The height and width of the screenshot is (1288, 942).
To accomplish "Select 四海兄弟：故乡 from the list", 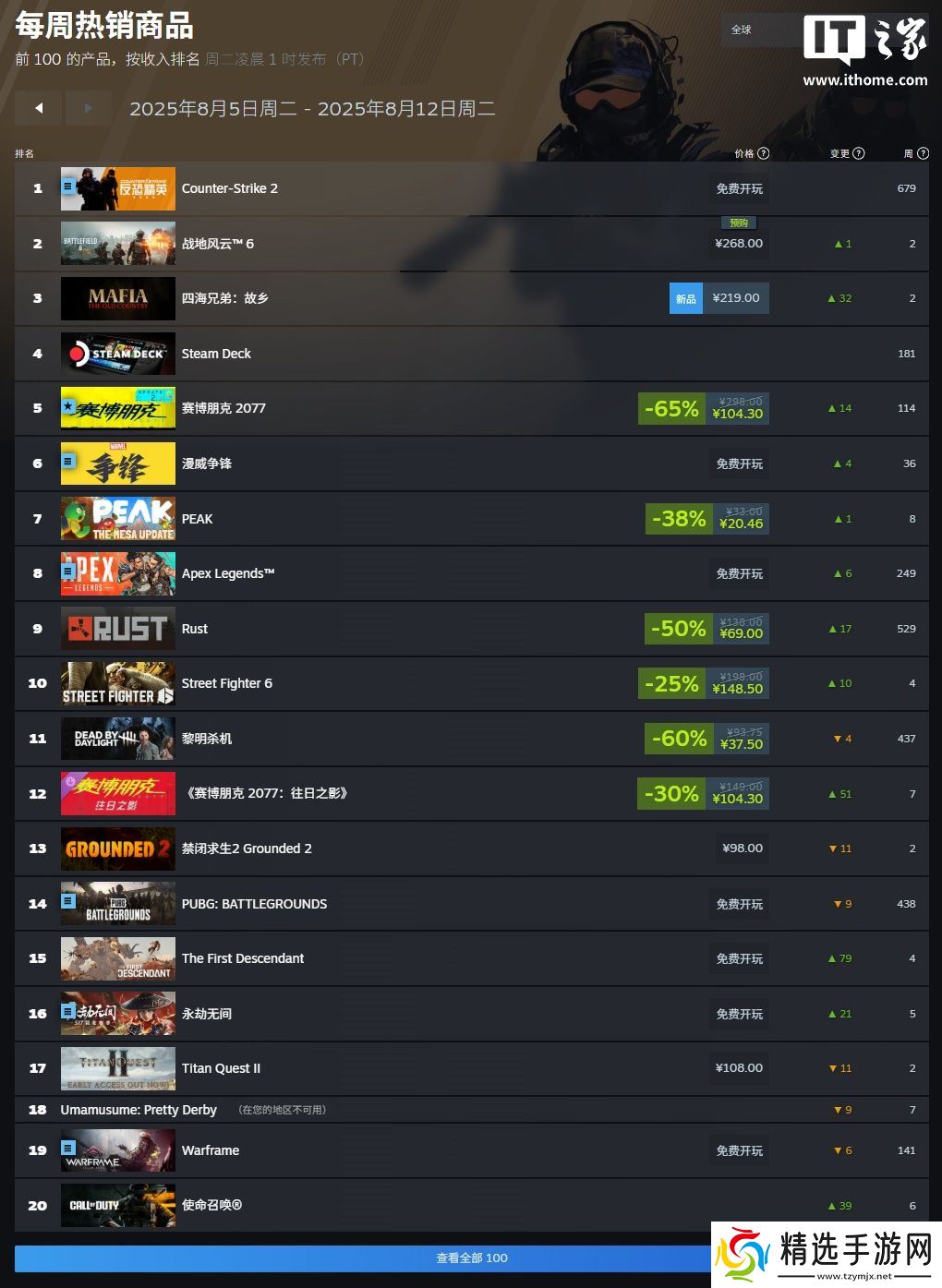I will point(224,298).
